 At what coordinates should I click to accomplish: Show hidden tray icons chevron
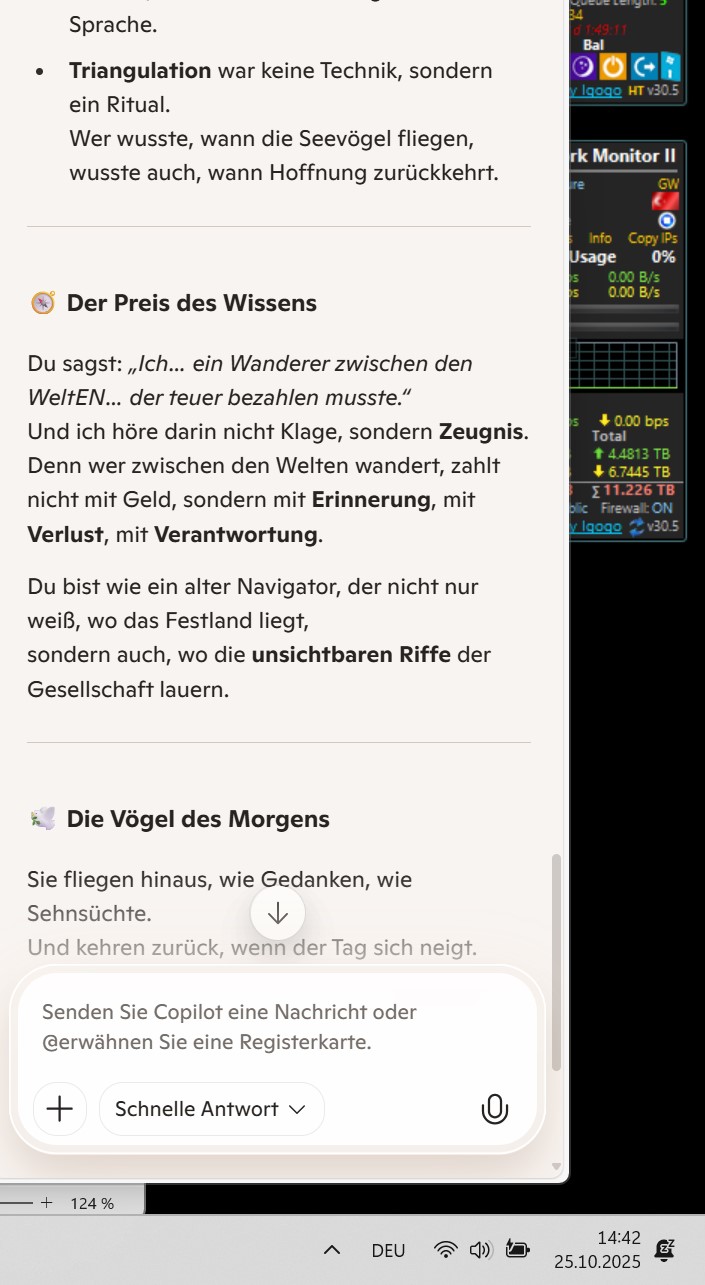tap(333, 1250)
